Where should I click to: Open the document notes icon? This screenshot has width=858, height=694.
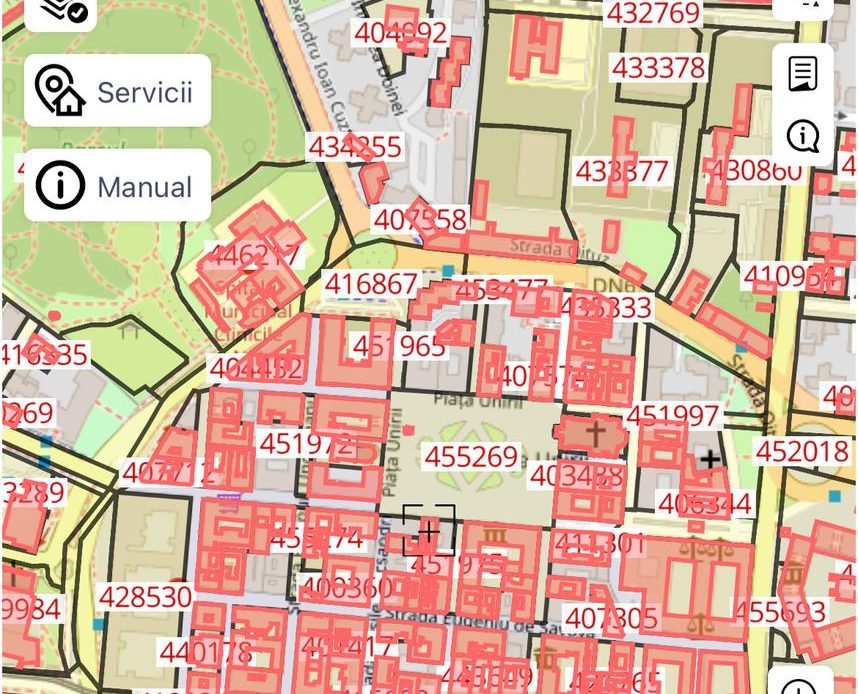click(803, 74)
